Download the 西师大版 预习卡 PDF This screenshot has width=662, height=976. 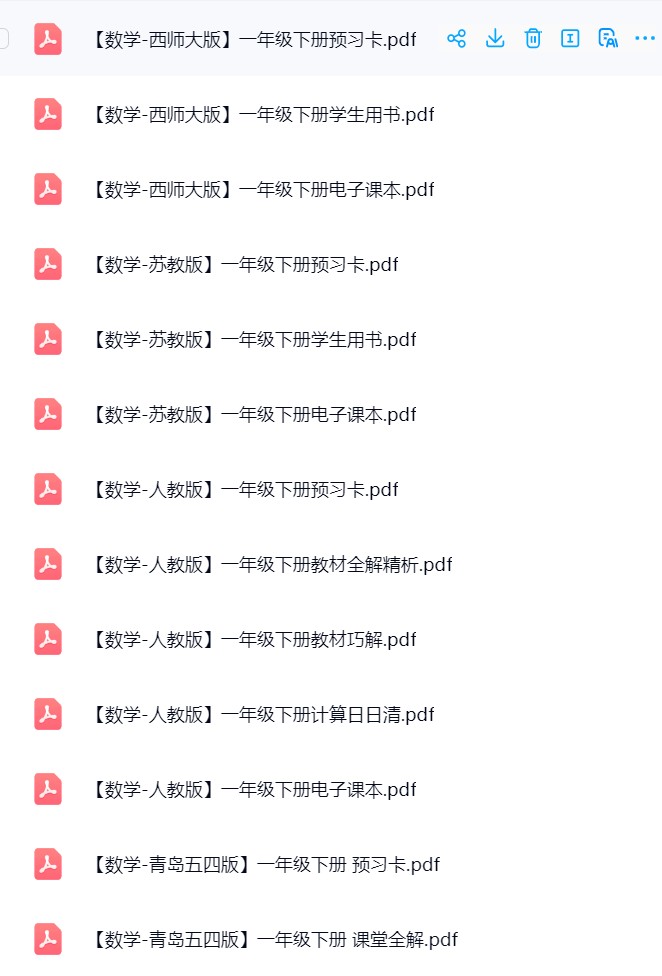coord(495,39)
